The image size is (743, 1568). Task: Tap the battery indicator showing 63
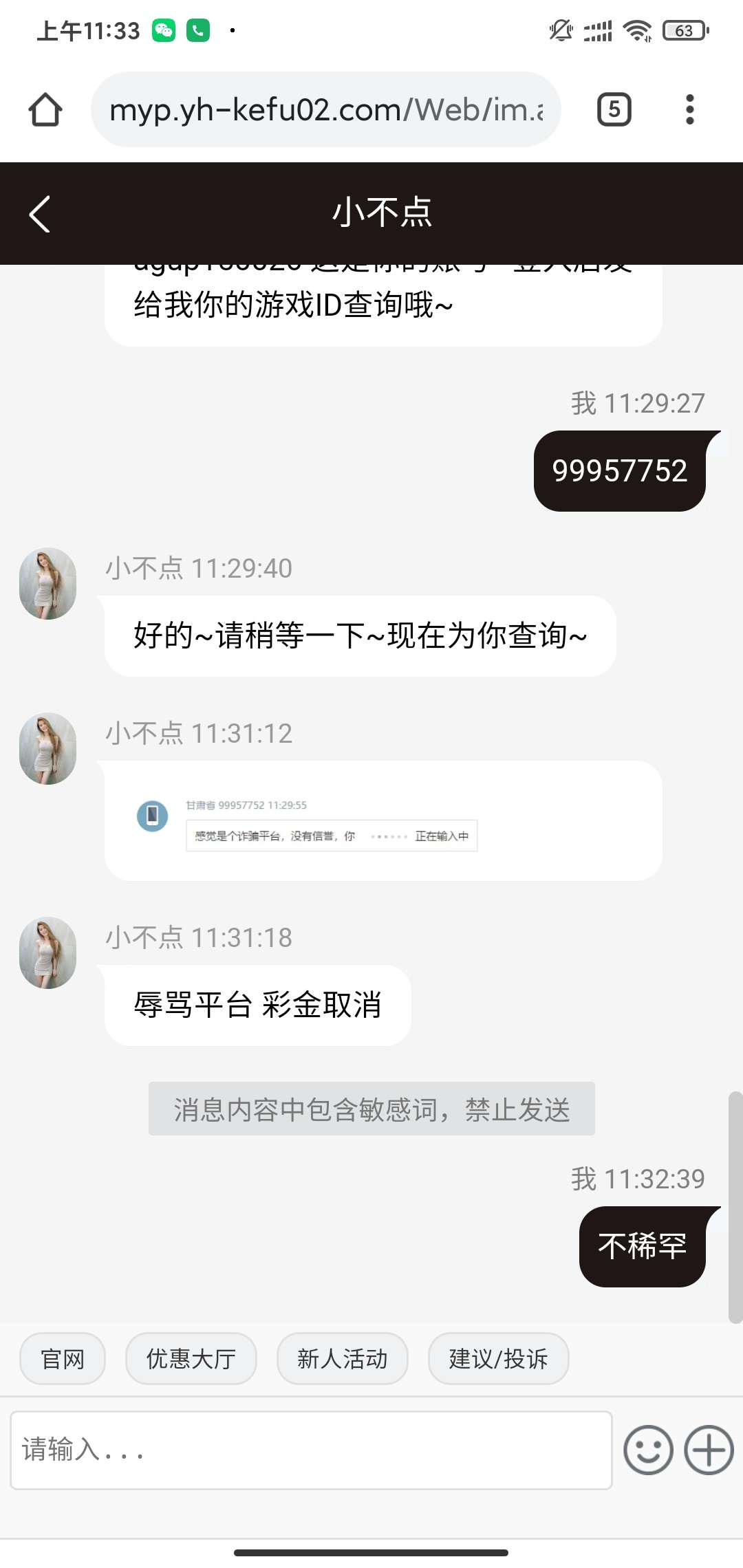[682, 30]
